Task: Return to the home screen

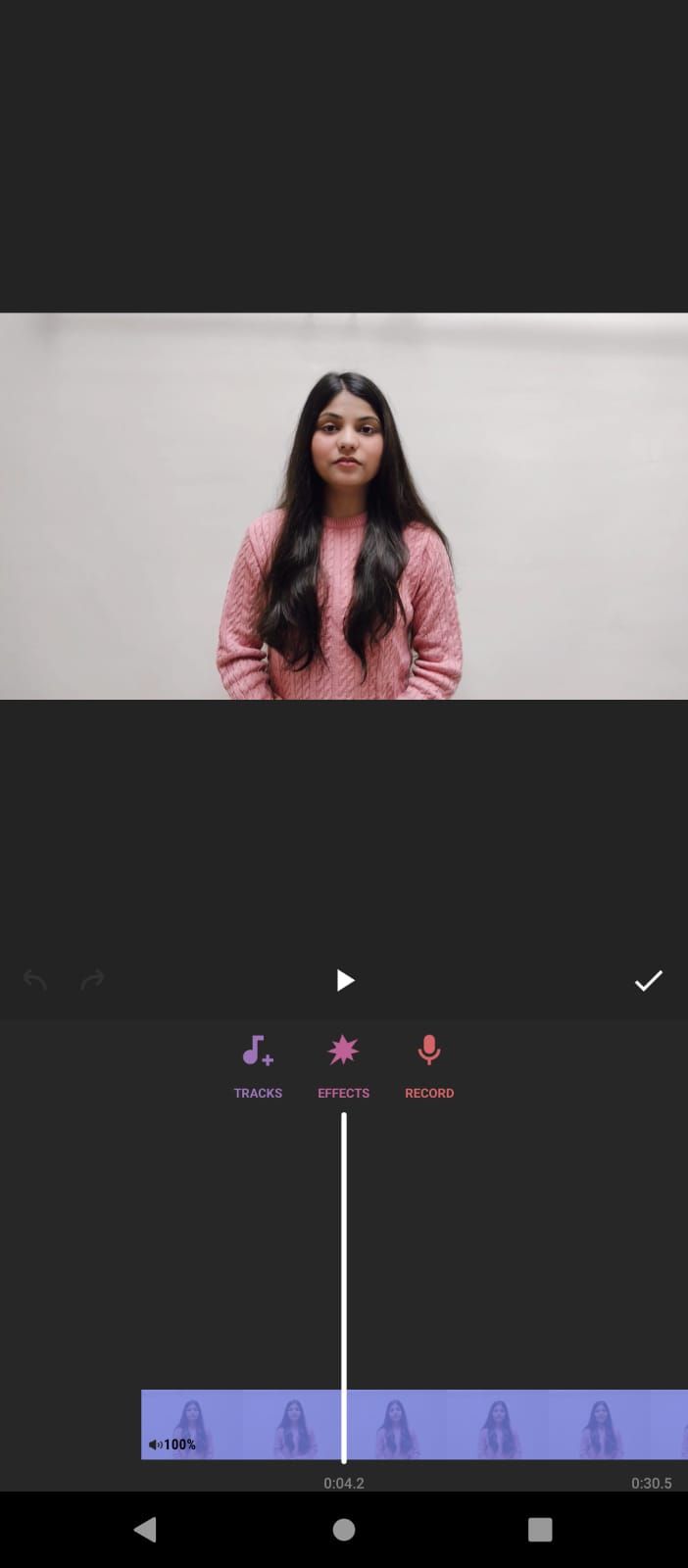Action: tap(344, 1529)
